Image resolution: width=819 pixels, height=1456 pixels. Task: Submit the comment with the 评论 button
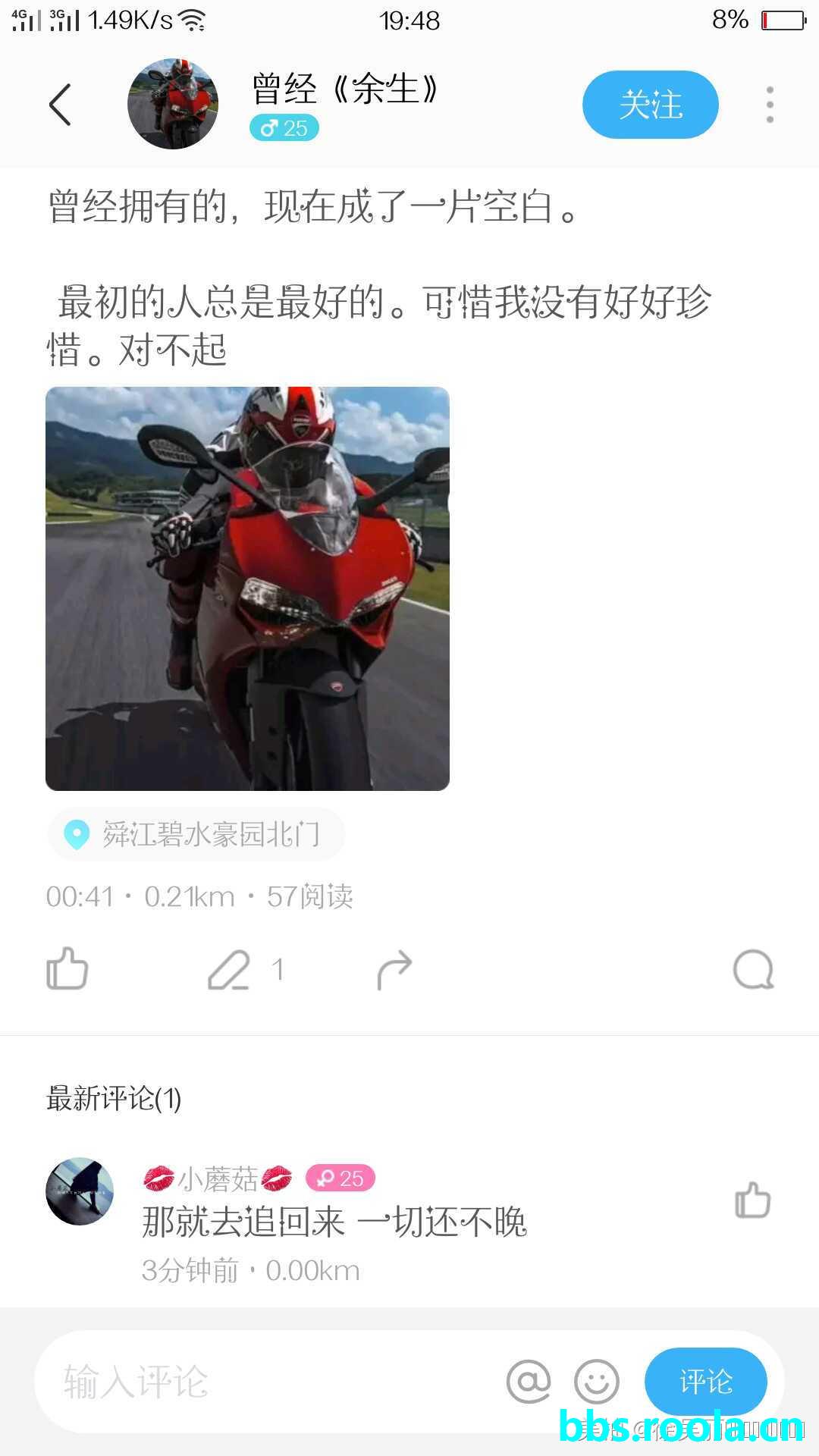(705, 1382)
